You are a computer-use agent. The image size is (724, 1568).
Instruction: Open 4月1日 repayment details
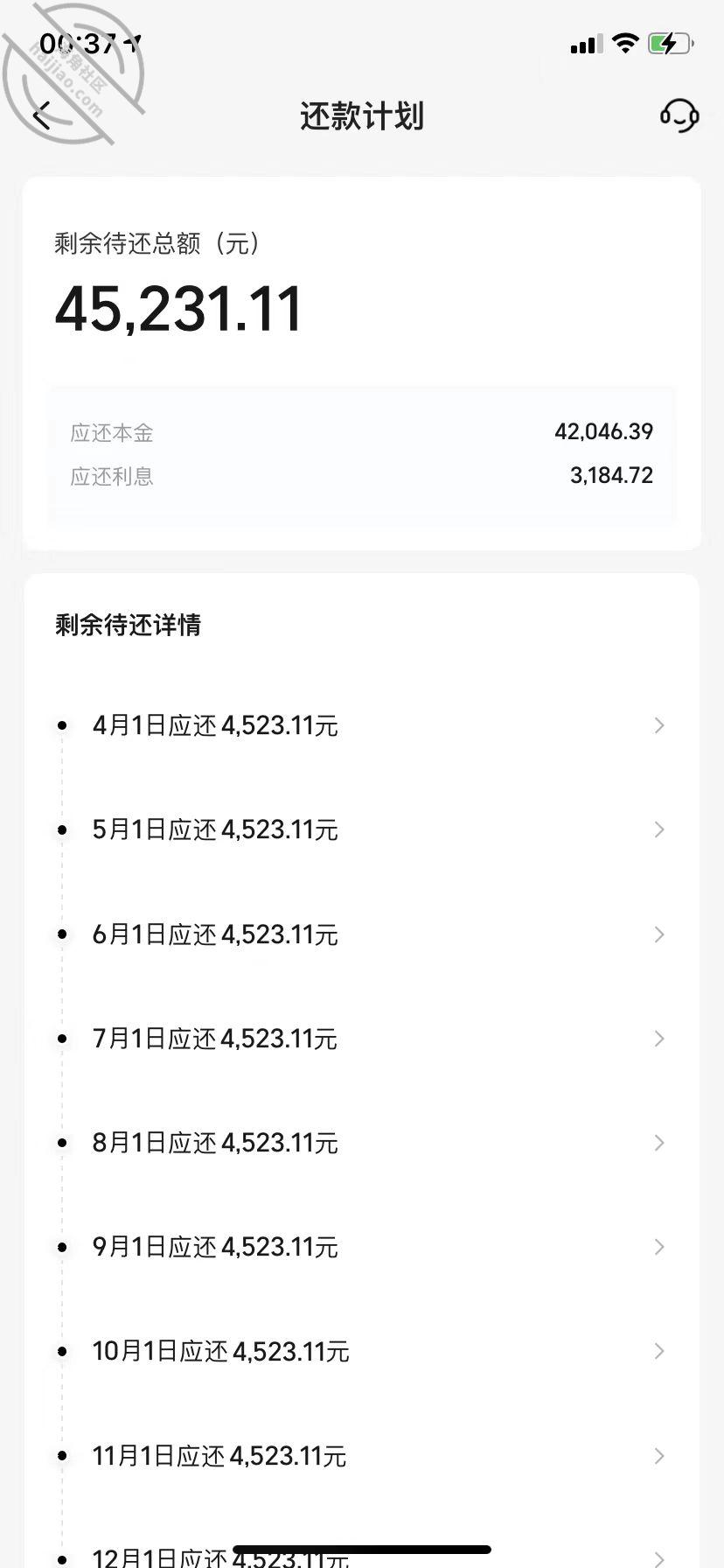[361, 725]
